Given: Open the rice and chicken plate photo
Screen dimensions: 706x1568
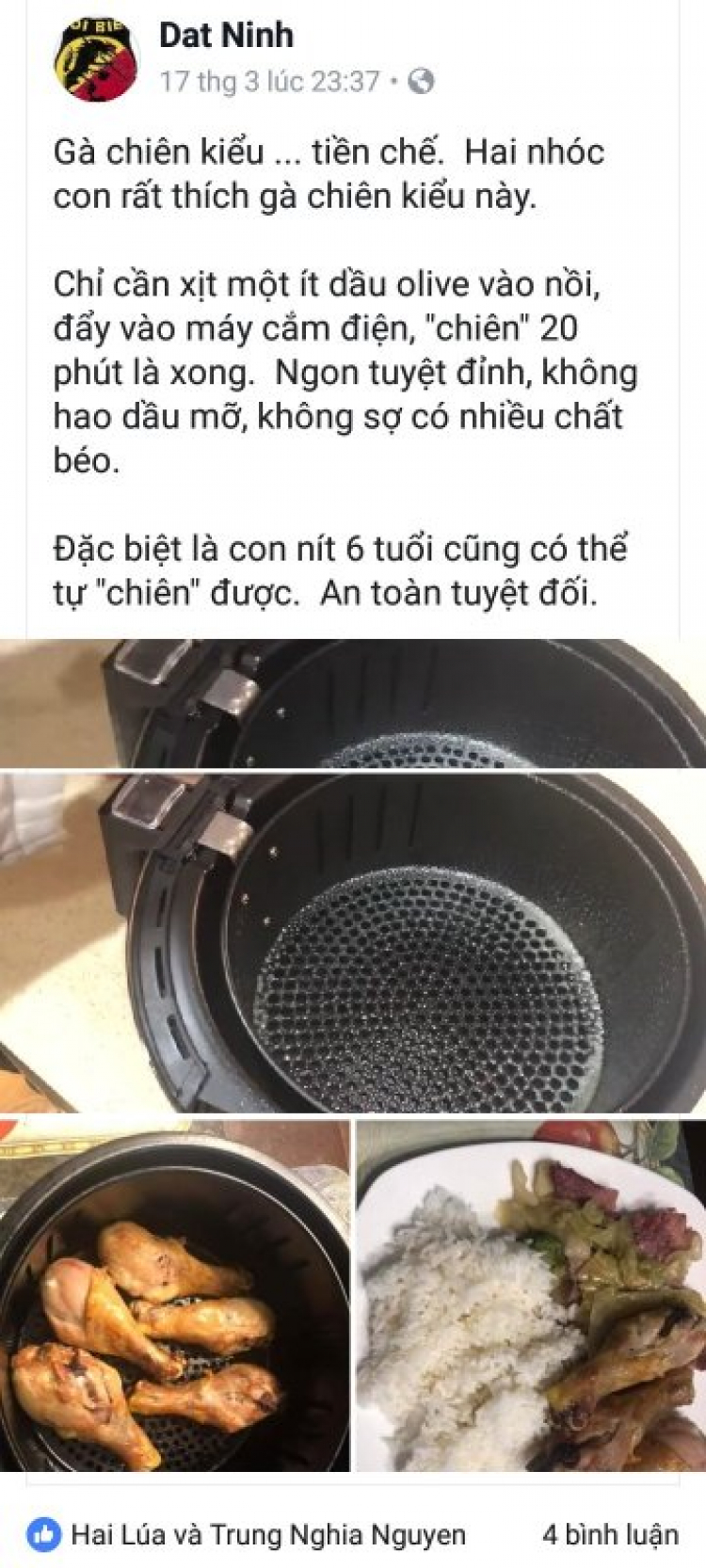Looking at the screenshot, I should (531, 1296).
